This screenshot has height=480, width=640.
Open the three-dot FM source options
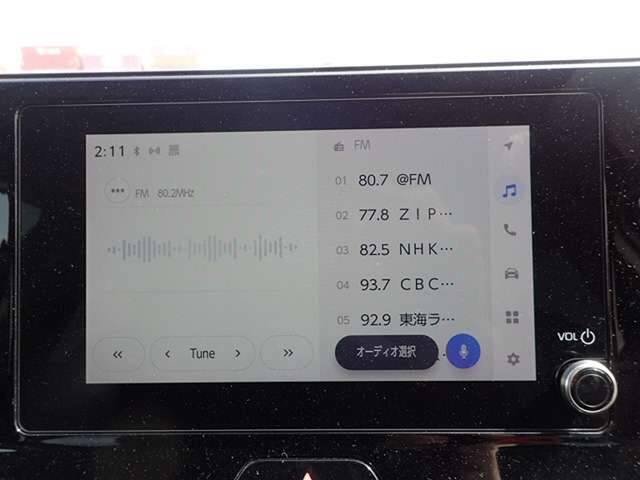[118, 192]
